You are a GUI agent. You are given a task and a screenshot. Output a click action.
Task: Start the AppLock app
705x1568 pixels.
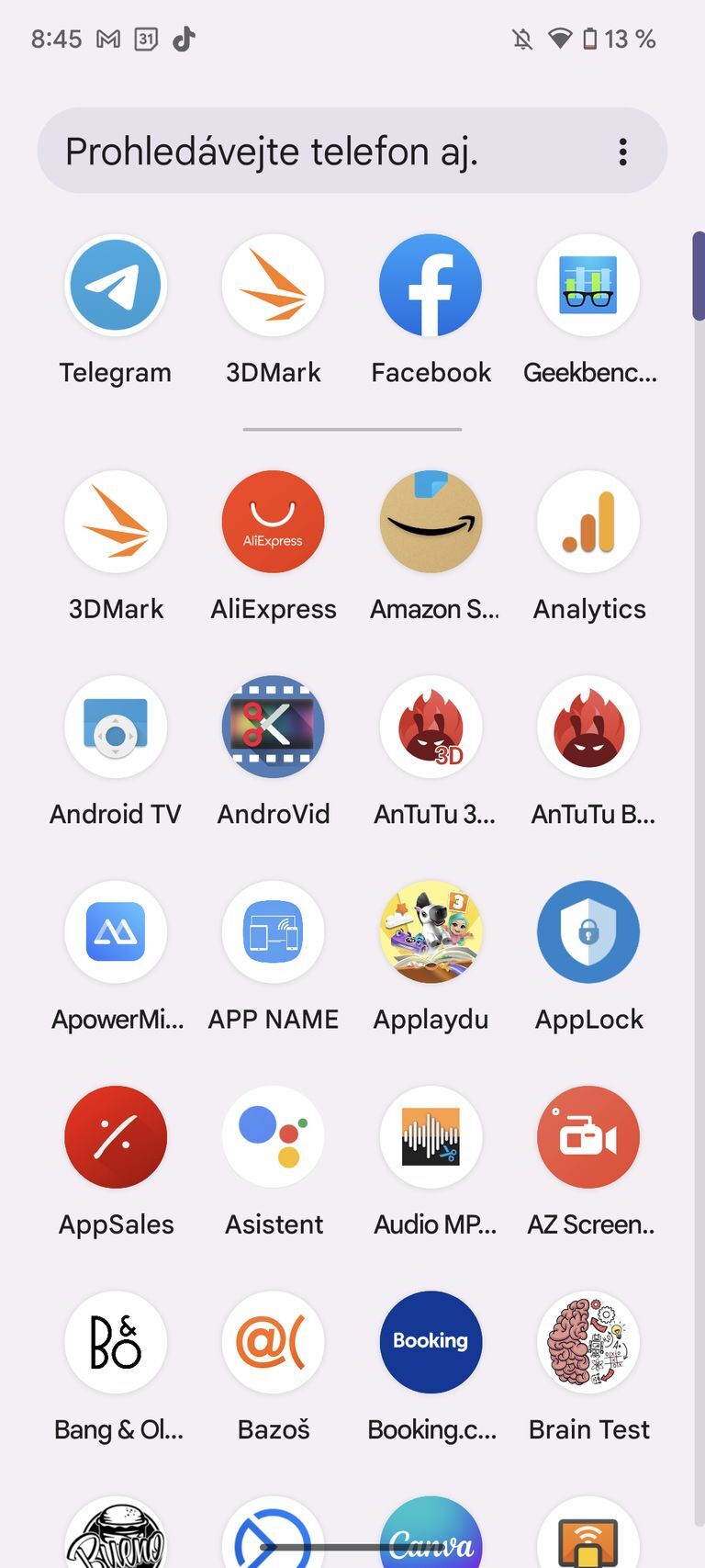588,931
